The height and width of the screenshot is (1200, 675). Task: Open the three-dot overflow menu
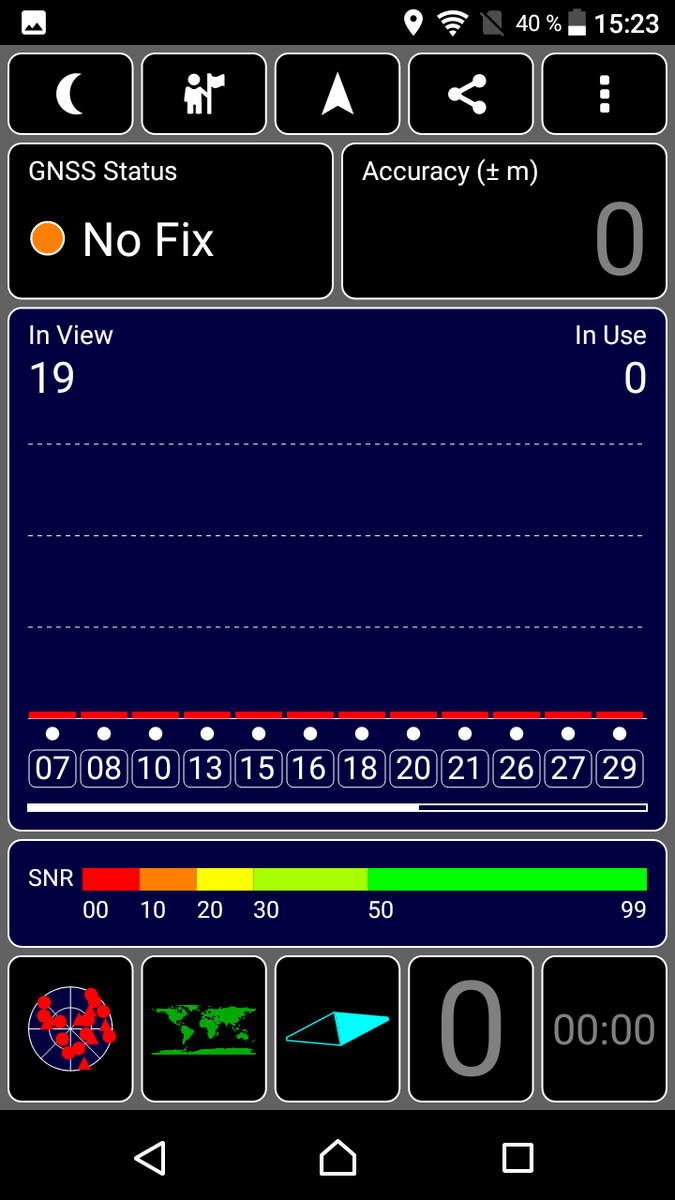click(604, 95)
